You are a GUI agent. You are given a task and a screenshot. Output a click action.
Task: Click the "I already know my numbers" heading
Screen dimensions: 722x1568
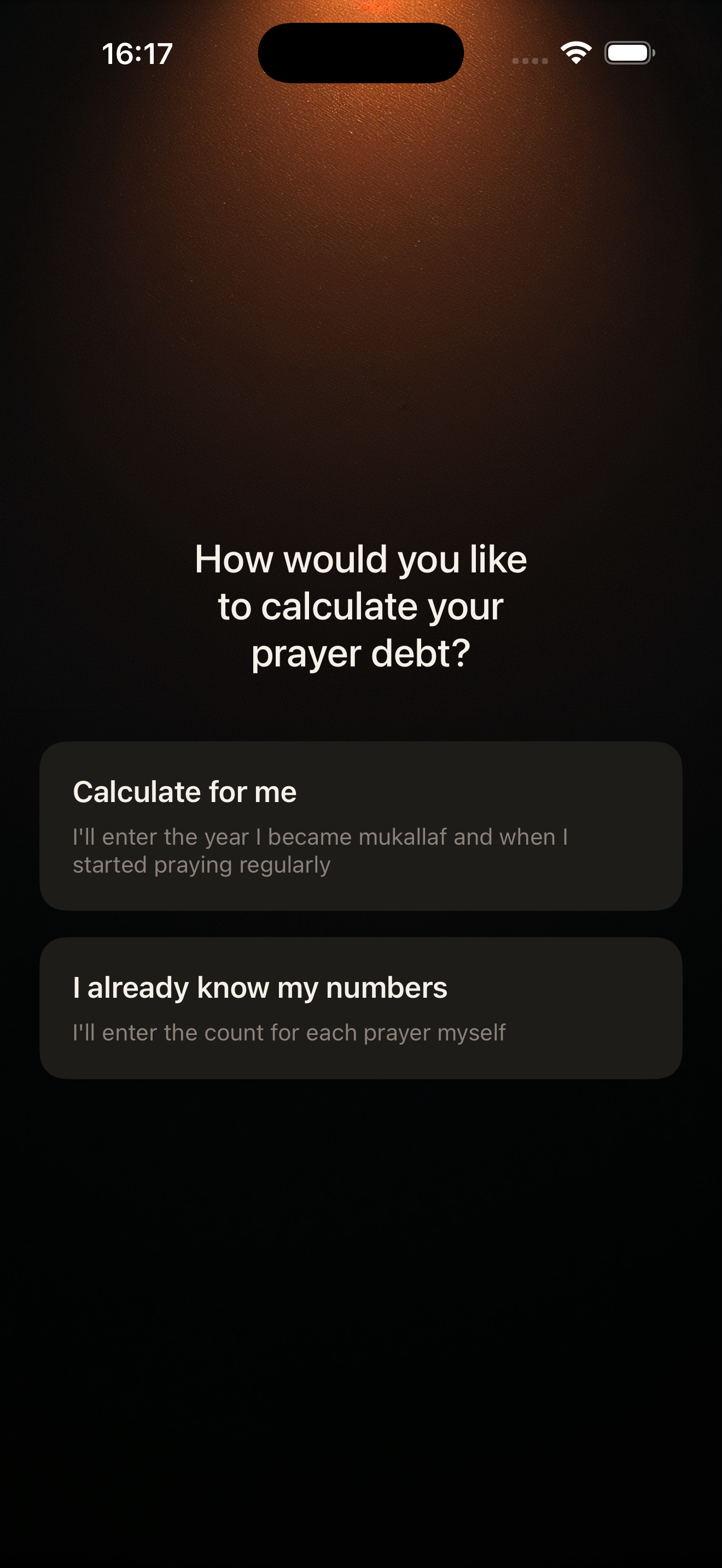[259, 987]
